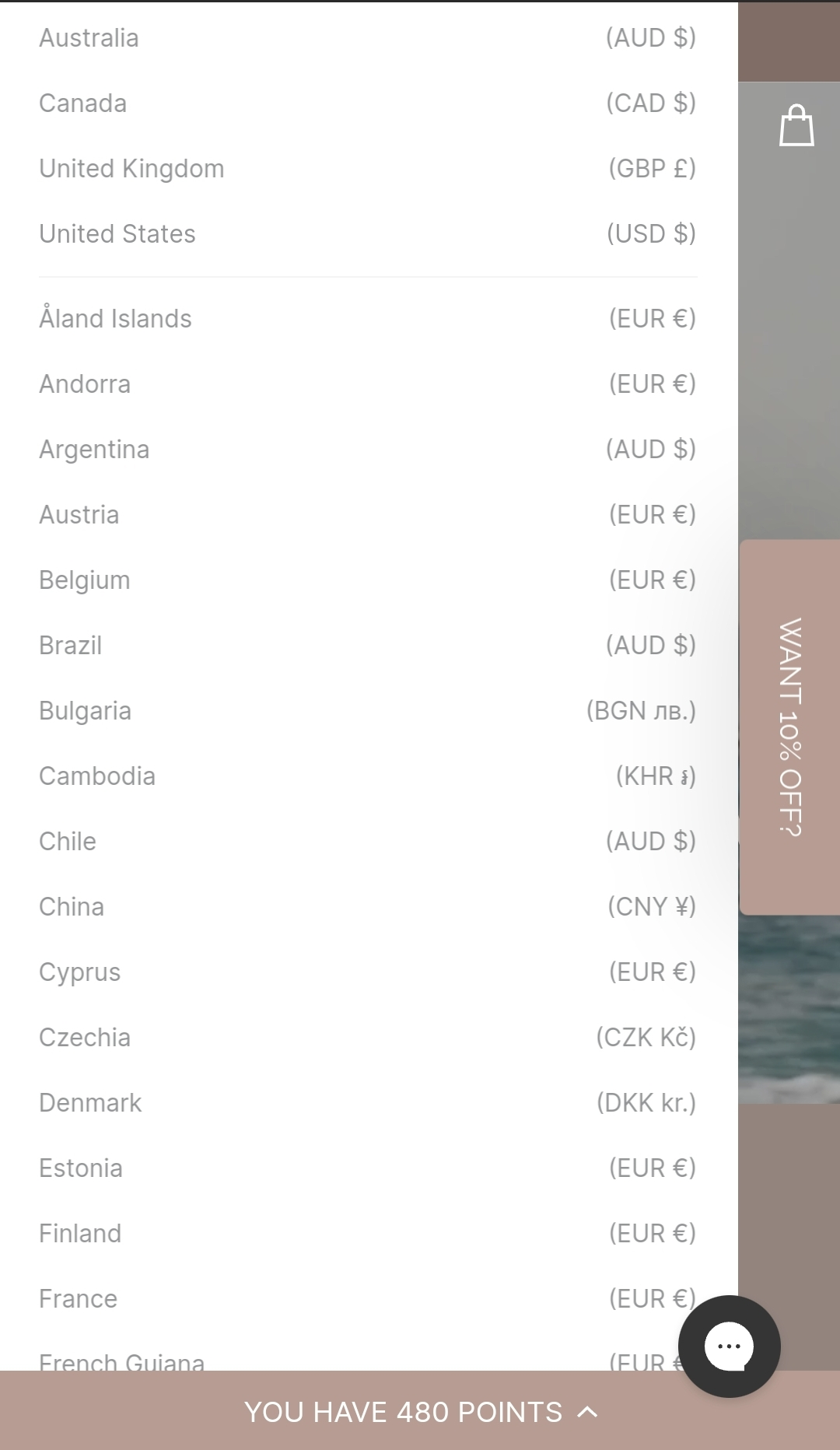Select Australia (AUD $) as country
The image size is (840, 1450).
click(x=367, y=38)
